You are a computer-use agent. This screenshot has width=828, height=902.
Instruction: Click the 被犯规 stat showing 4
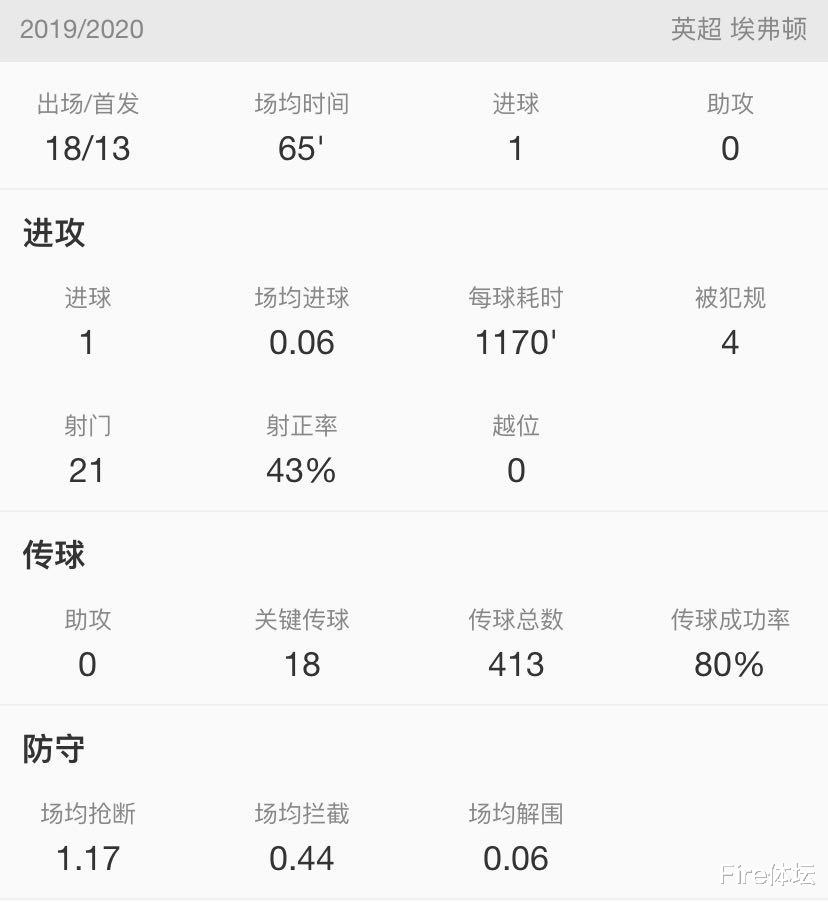730,342
